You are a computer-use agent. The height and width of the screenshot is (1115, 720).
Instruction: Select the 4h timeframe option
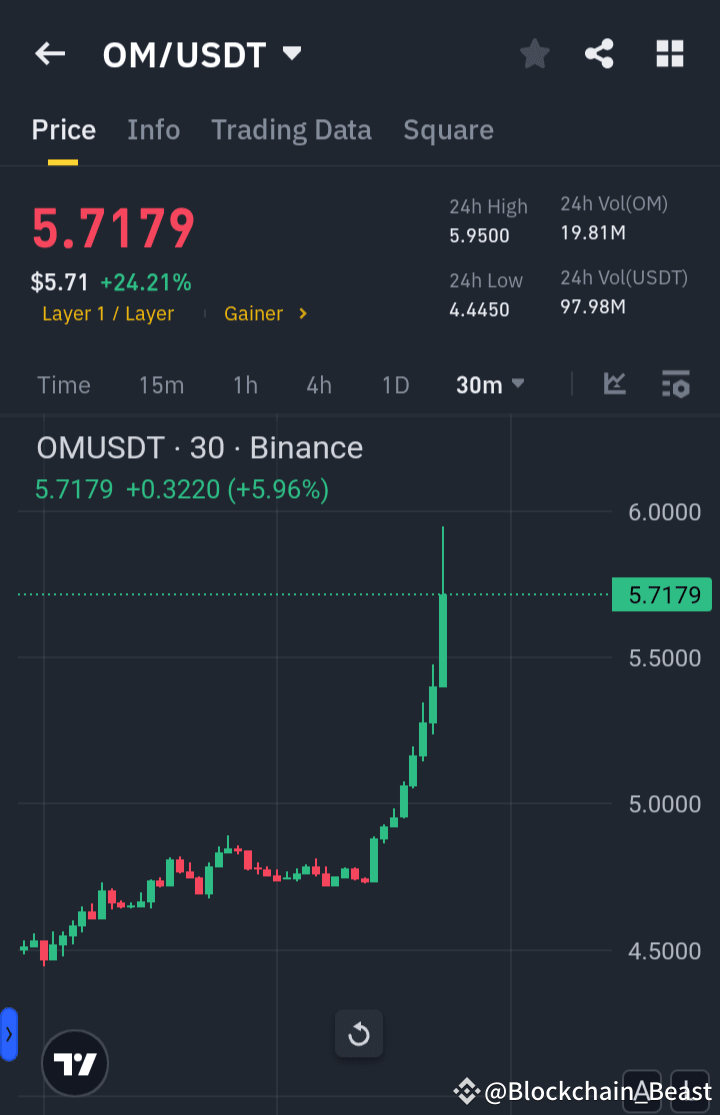[318, 384]
